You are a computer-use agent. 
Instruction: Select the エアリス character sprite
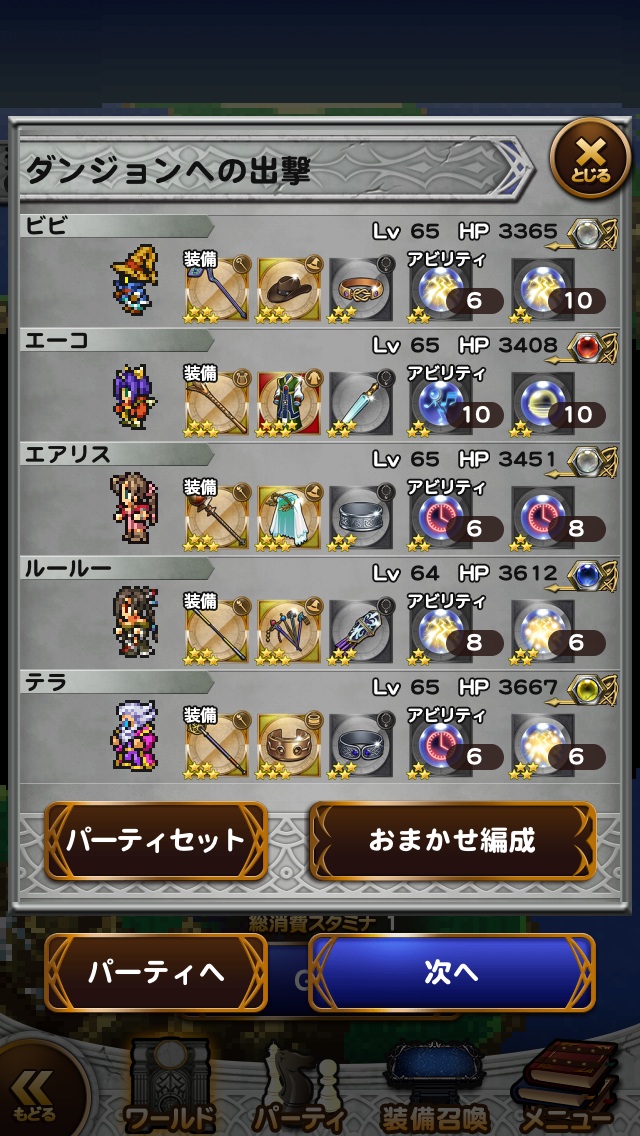point(134,508)
